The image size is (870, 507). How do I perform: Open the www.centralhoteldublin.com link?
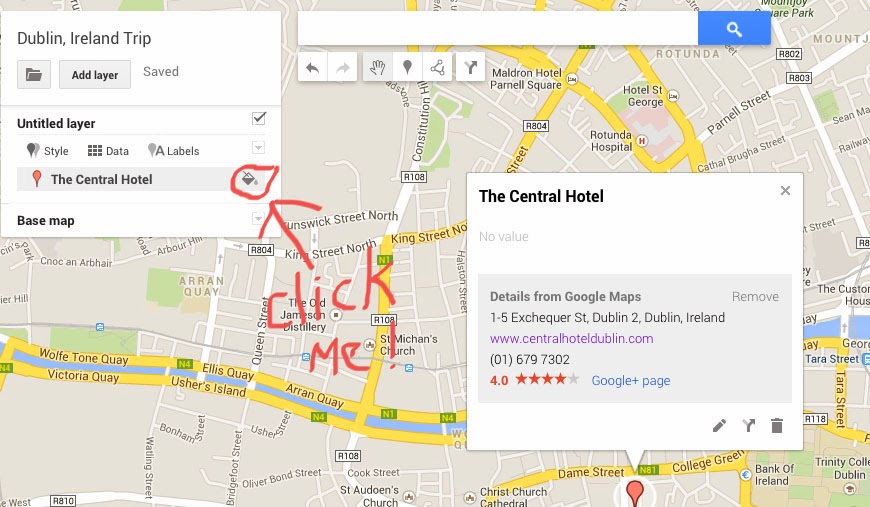(571, 338)
